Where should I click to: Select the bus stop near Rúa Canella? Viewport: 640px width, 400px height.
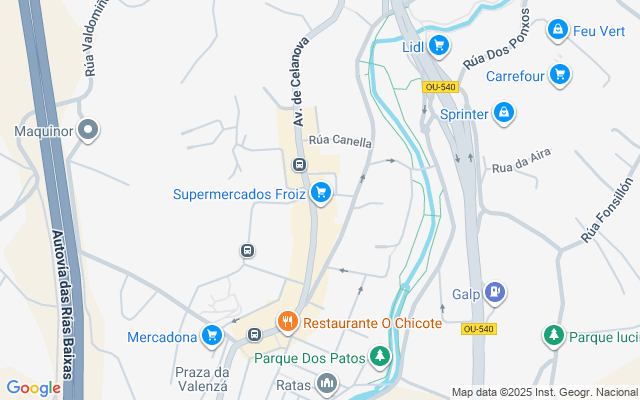[x=298, y=165]
